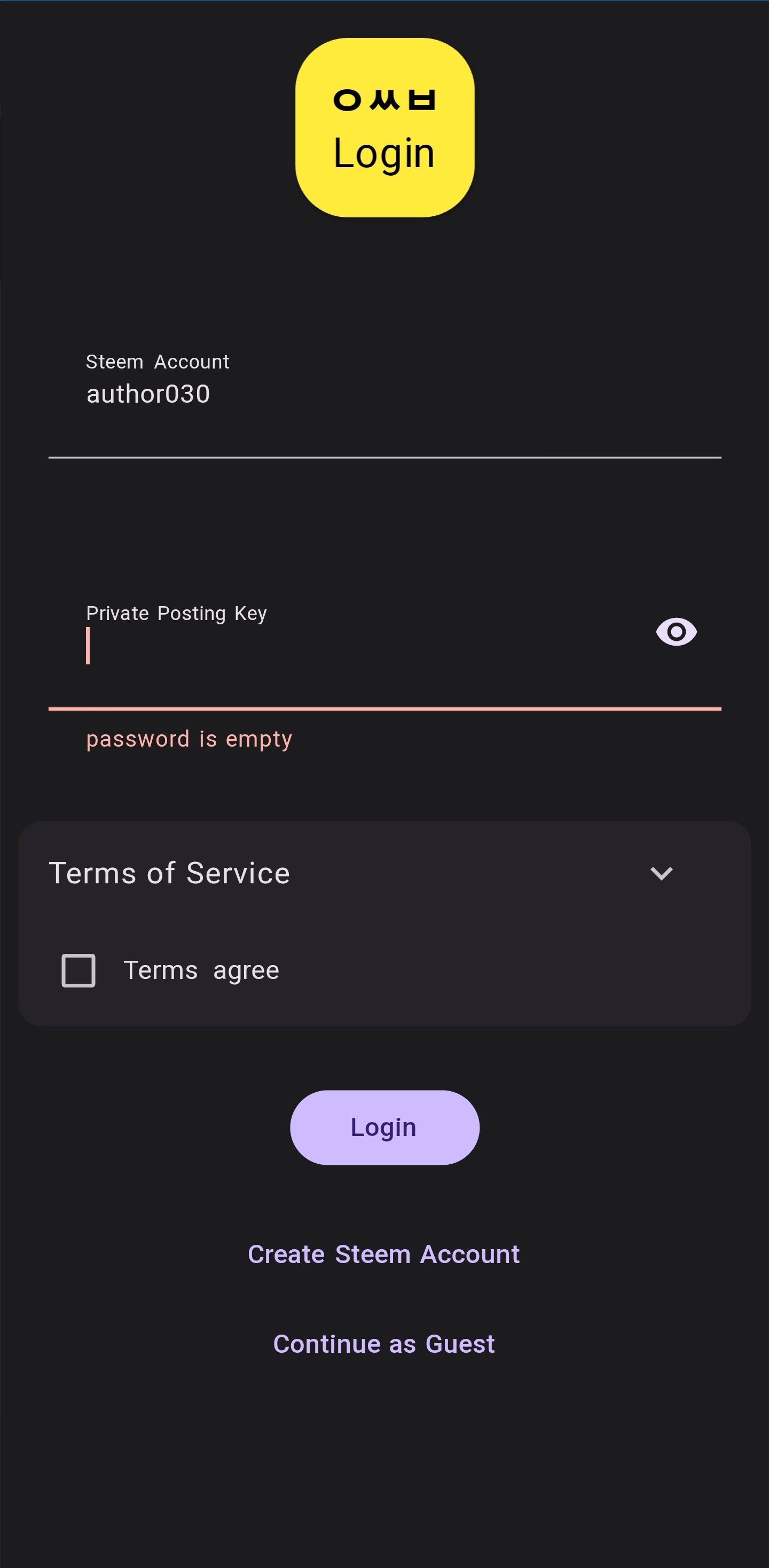This screenshot has width=769, height=1568.
Task: Open Create Steem Account link
Action: pyautogui.click(x=383, y=1255)
